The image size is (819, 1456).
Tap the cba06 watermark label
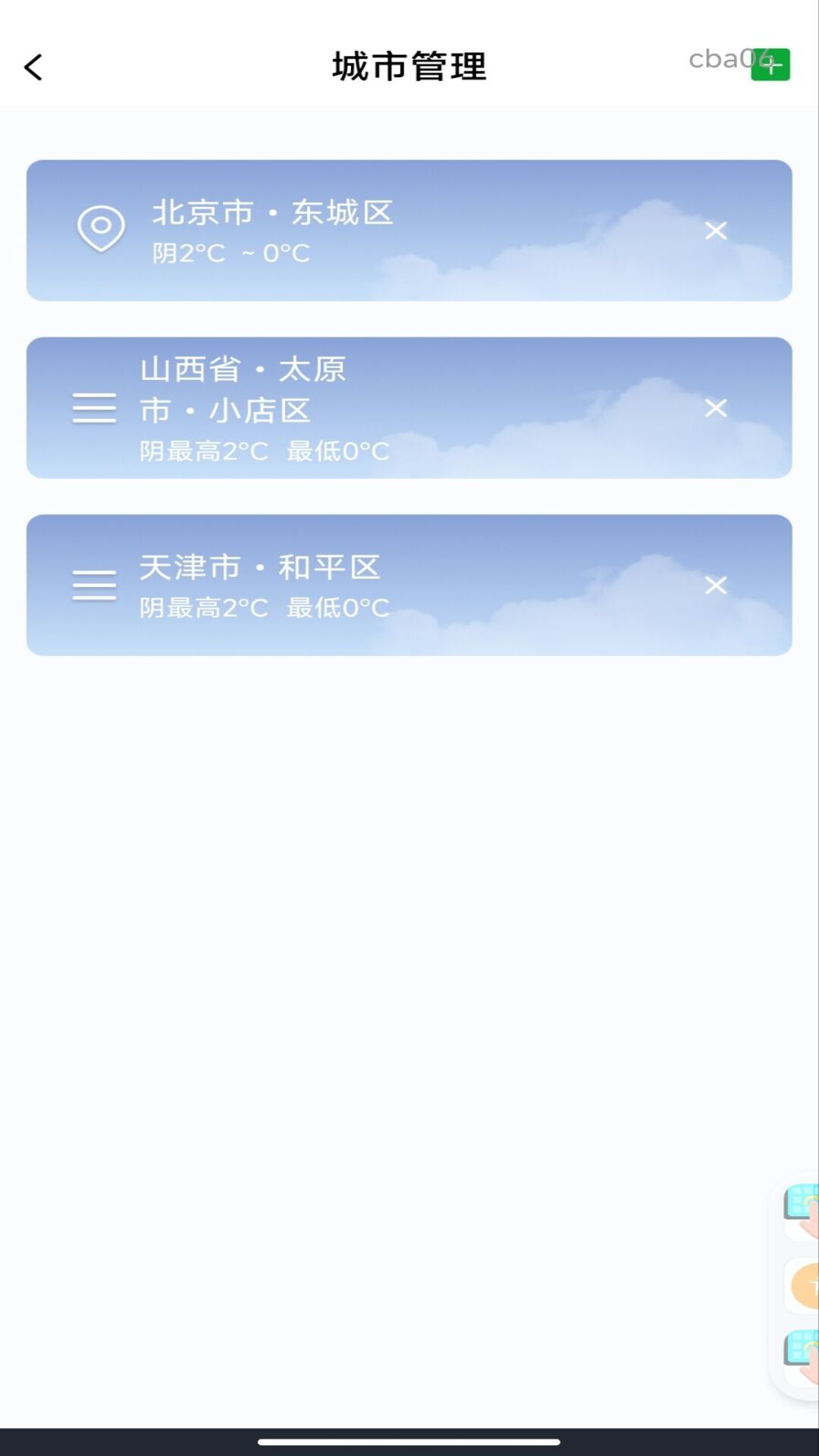pos(728,61)
